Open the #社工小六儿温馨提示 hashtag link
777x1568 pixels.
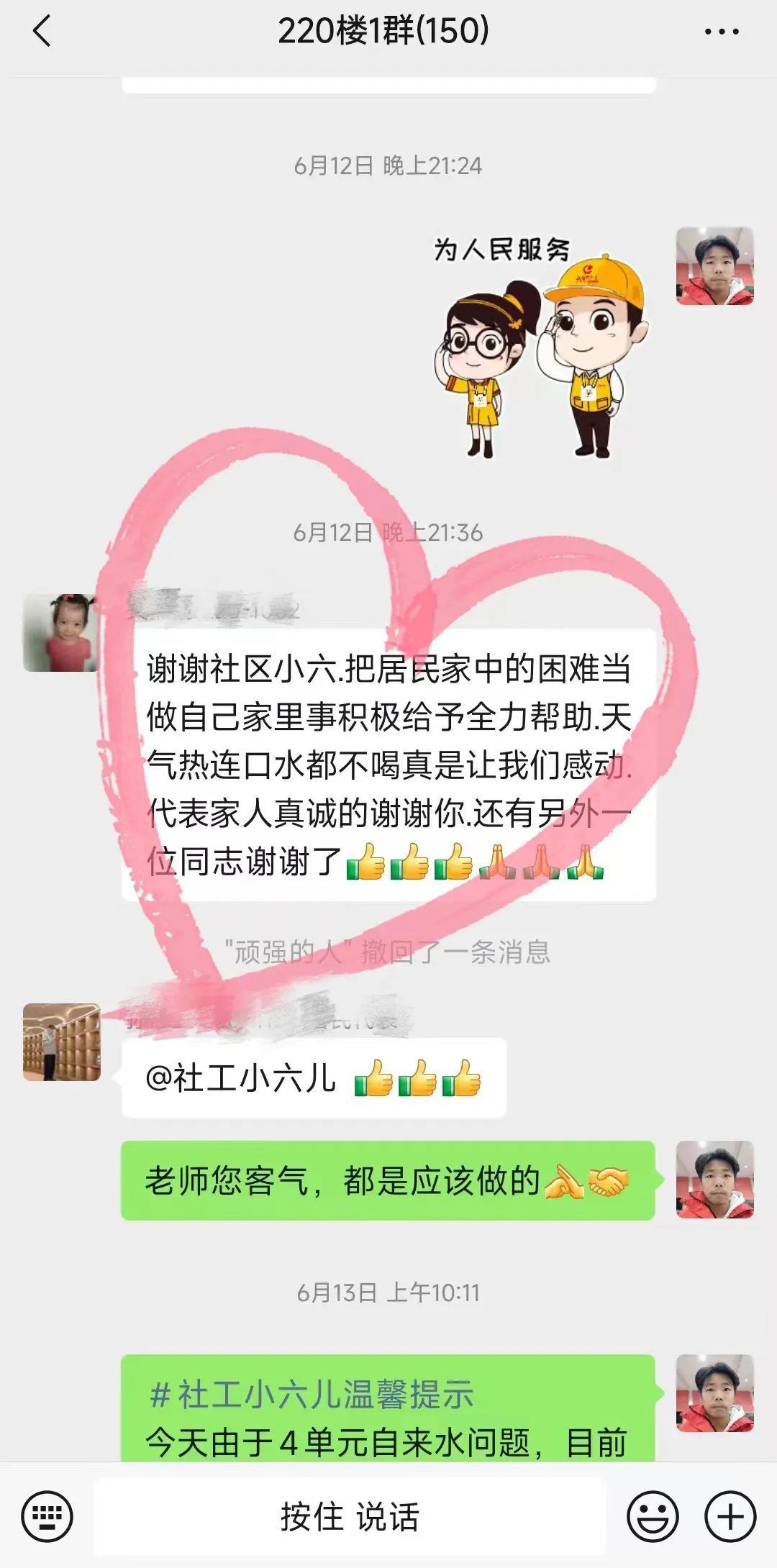point(312,1394)
